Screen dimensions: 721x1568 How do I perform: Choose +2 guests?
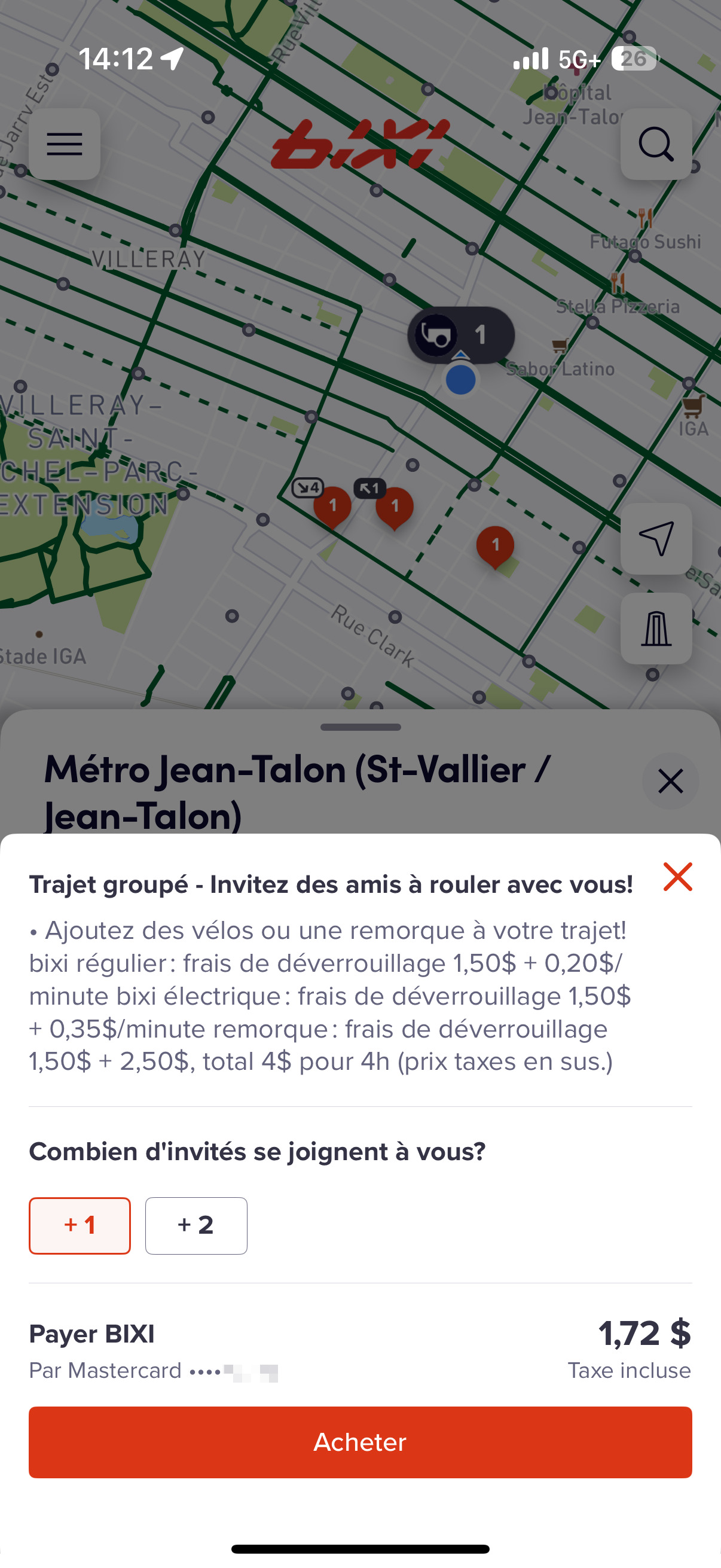(x=196, y=1225)
